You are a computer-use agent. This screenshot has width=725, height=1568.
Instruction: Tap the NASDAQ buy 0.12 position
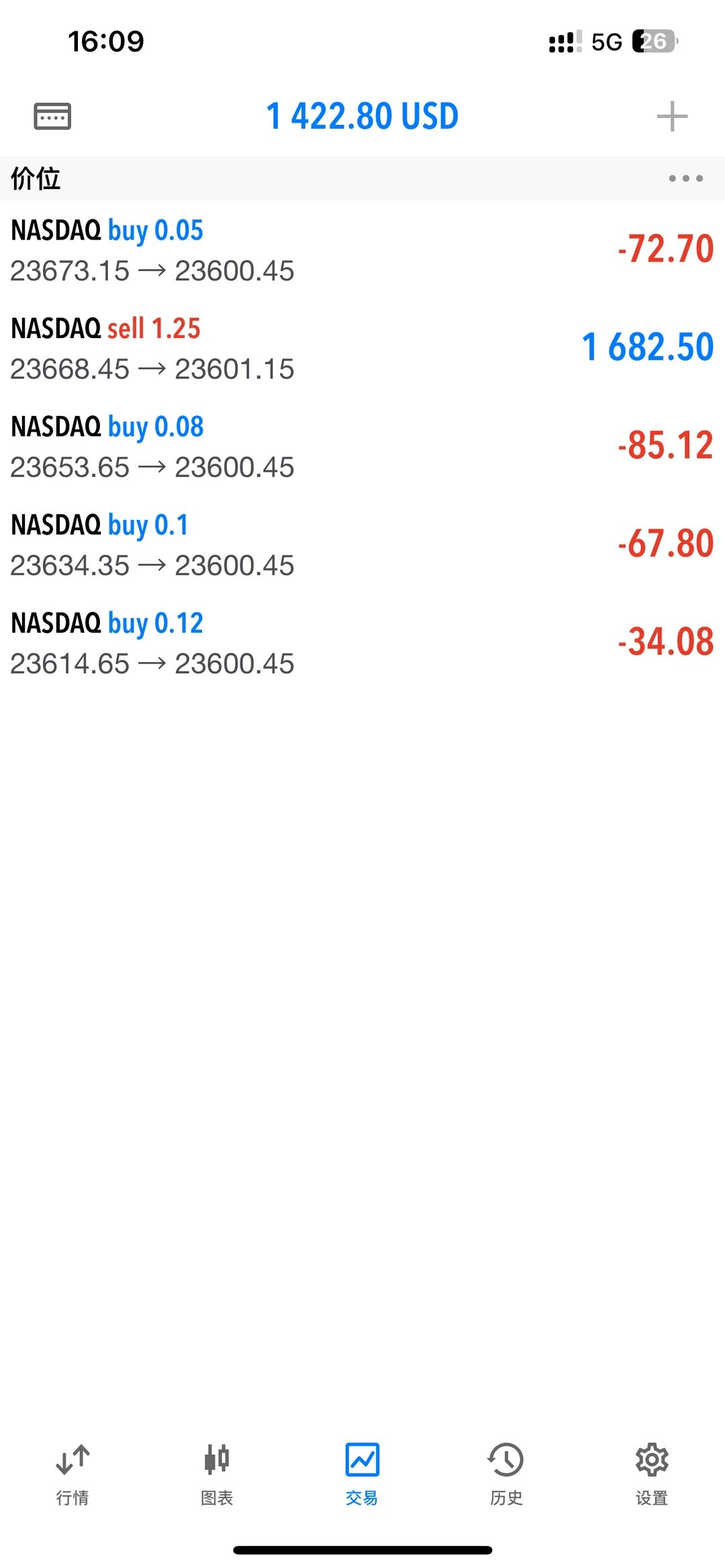tap(362, 642)
